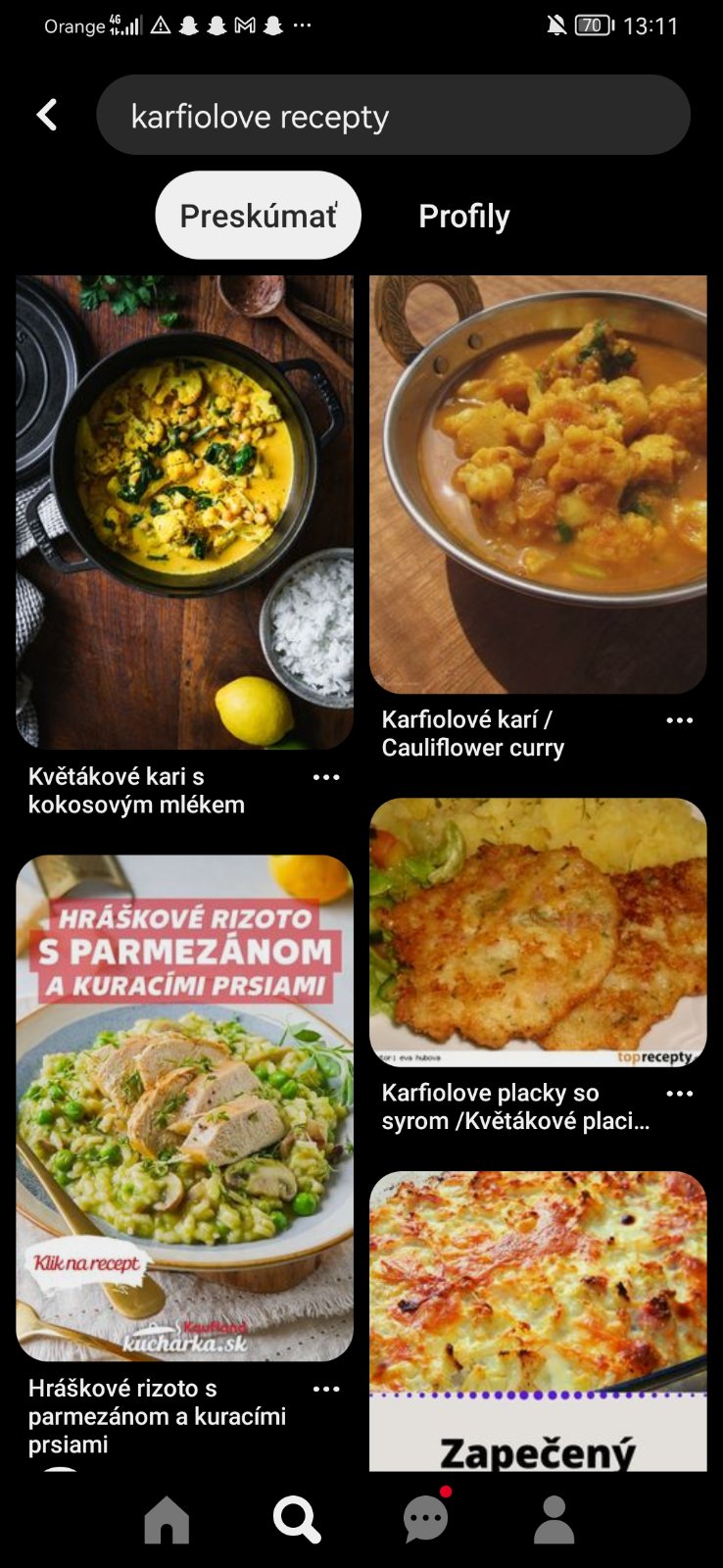Screen dimensions: 723x1568
Task: Edit the 'karfiolove recepty' search field
Action: 392,116
